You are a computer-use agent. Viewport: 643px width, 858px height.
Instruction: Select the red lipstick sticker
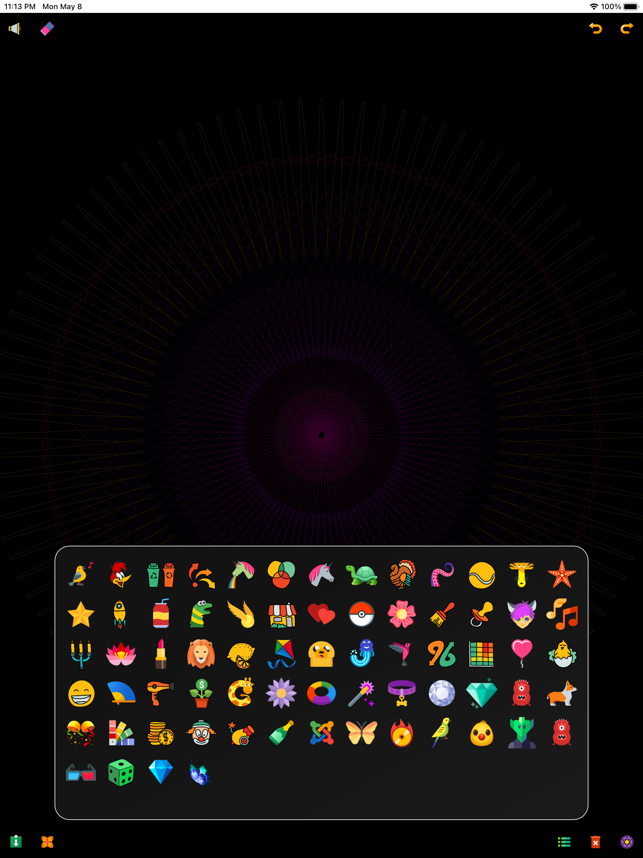coord(161,654)
